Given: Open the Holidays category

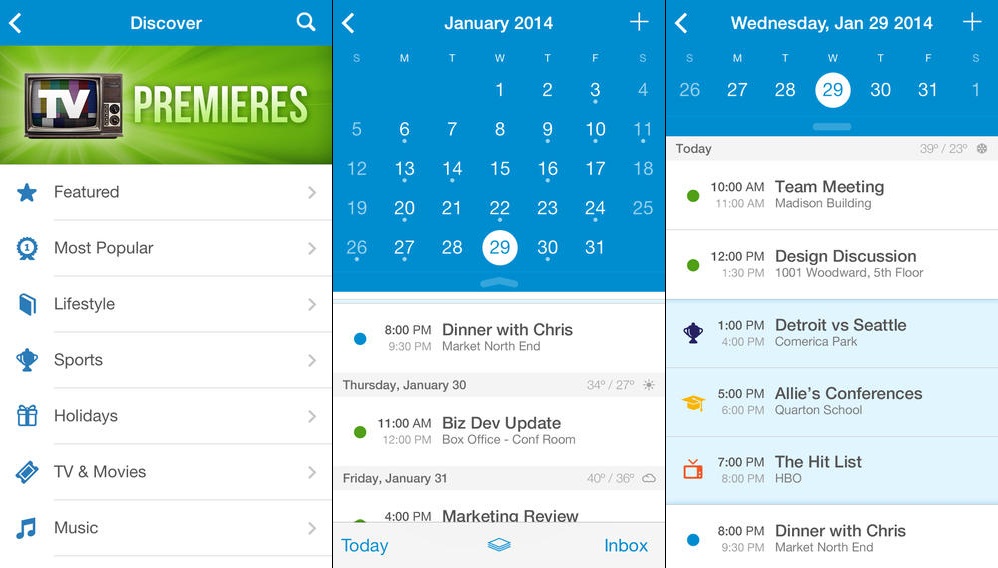Looking at the screenshot, I should coord(166,416).
